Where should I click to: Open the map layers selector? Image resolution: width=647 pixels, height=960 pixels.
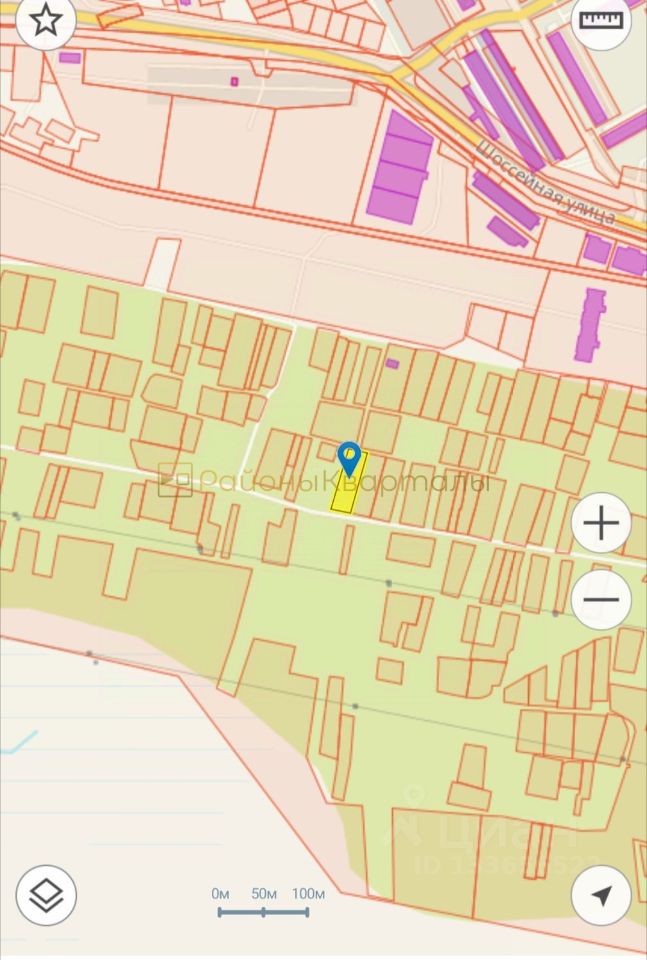coord(46,895)
